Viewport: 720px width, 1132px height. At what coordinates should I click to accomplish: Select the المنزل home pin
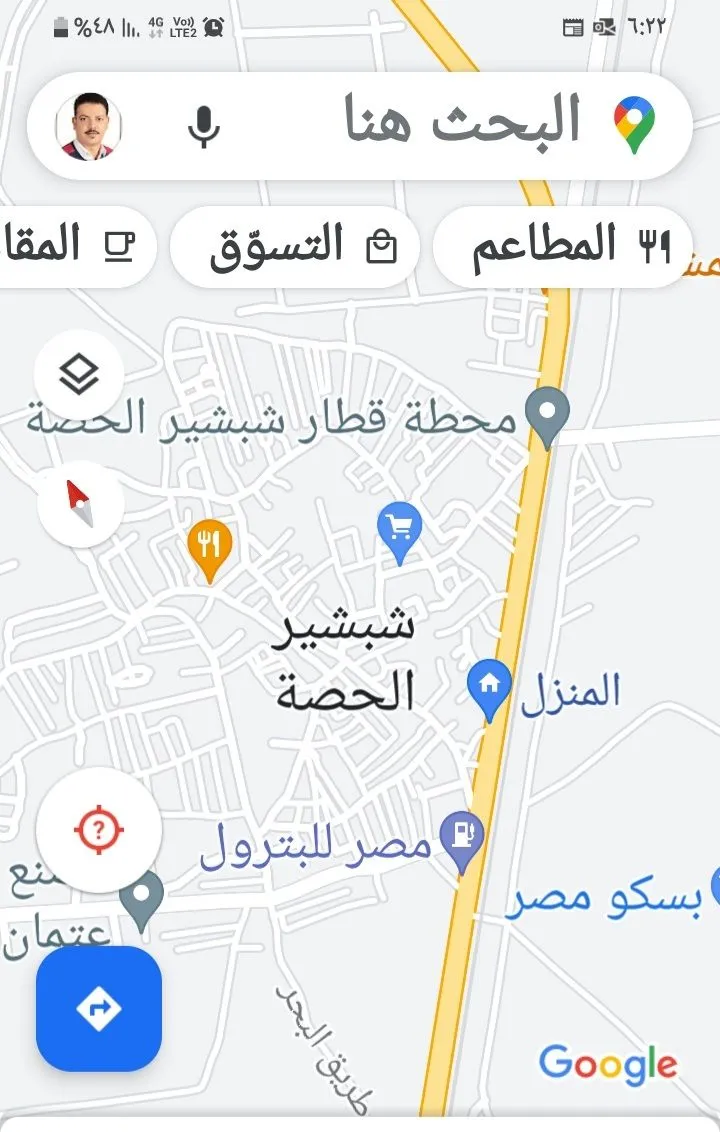[490, 688]
